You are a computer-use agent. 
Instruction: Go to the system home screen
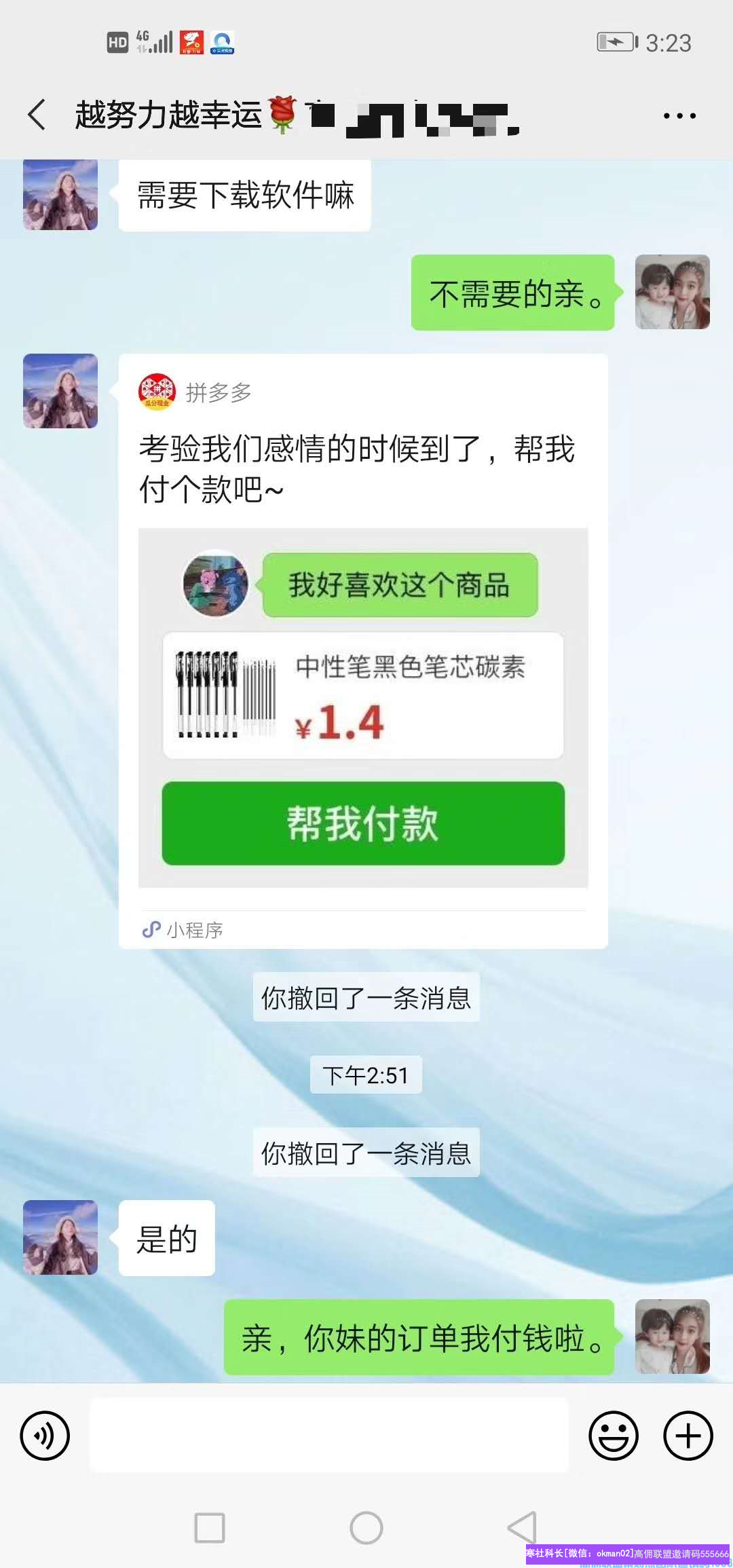click(366, 1528)
